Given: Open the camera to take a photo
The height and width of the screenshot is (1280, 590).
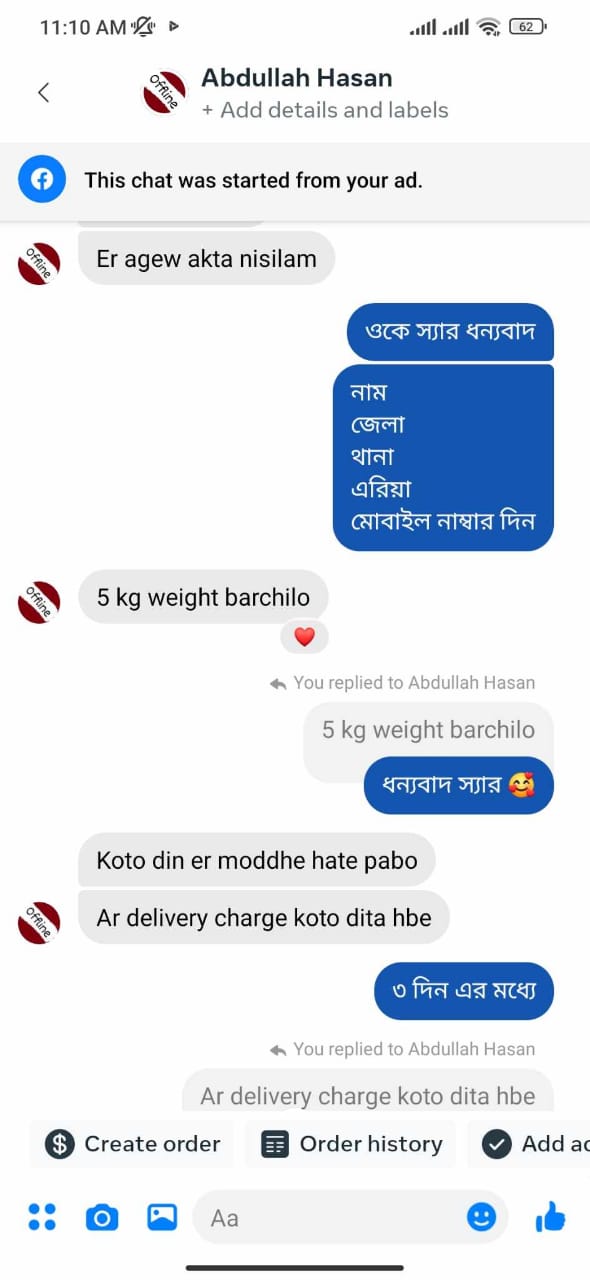Looking at the screenshot, I should 101,1217.
